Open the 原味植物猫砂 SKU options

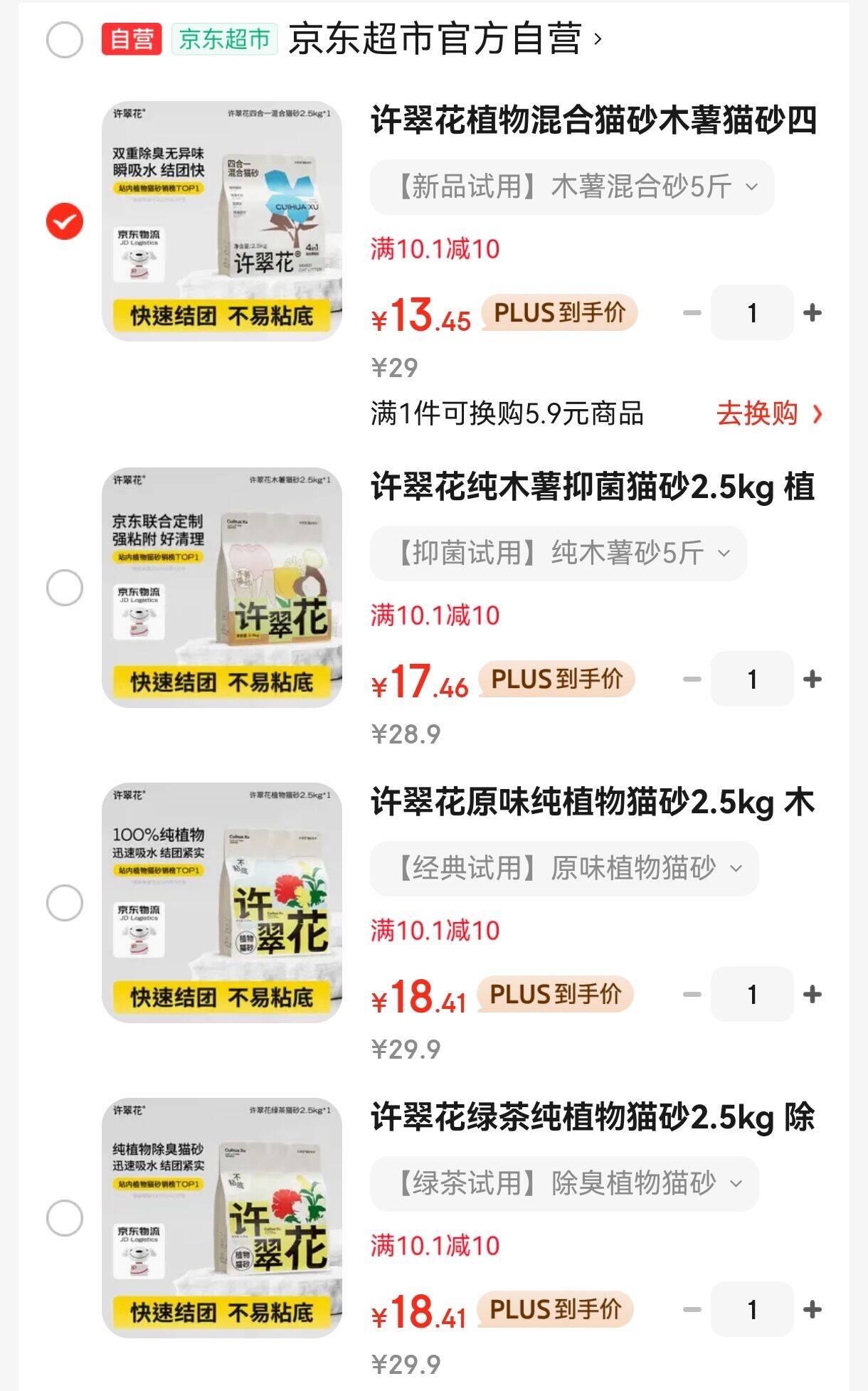(562, 867)
